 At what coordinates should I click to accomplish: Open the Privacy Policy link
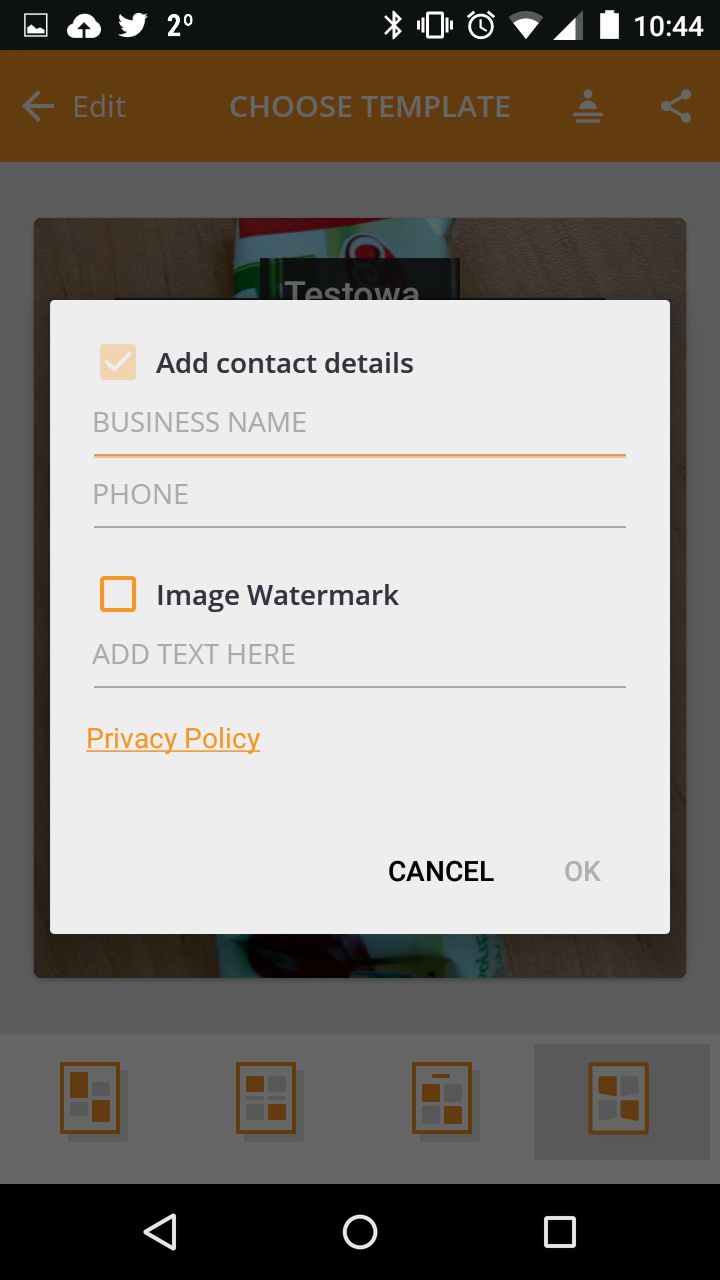(173, 739)
